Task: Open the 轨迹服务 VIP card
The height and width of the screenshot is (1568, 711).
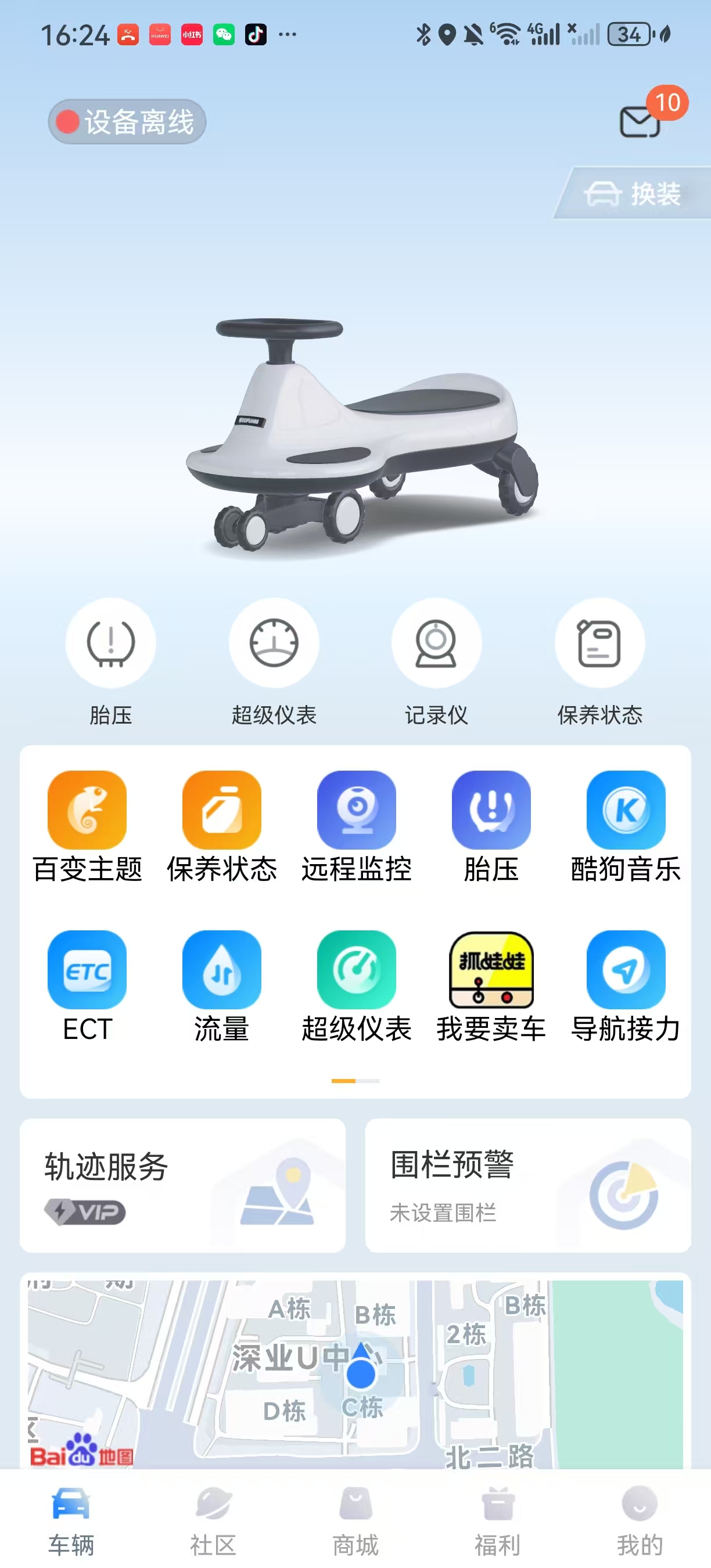Action: [x=182, y=1185]
